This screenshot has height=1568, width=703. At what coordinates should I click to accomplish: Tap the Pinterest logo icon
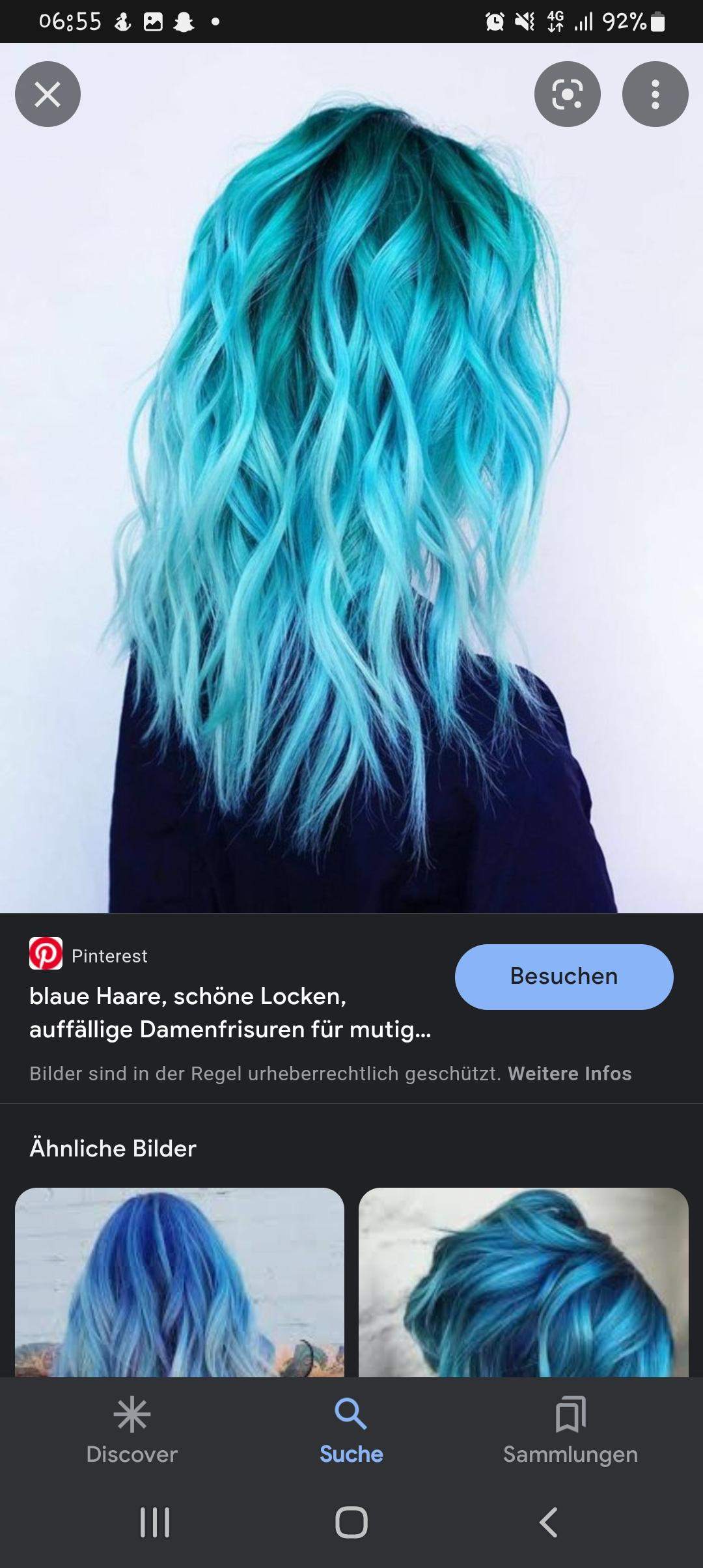(46, 955)
